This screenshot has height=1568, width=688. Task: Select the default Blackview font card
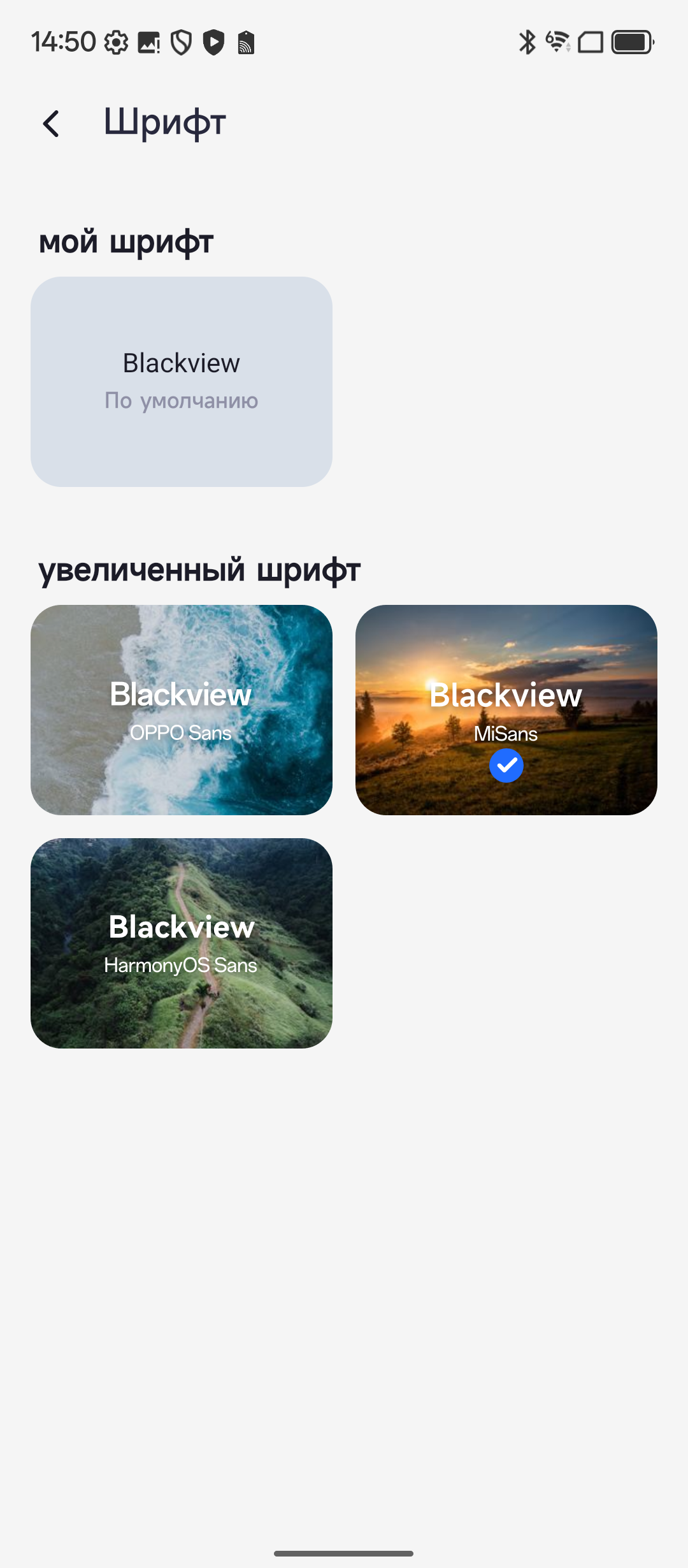(182, 381)
